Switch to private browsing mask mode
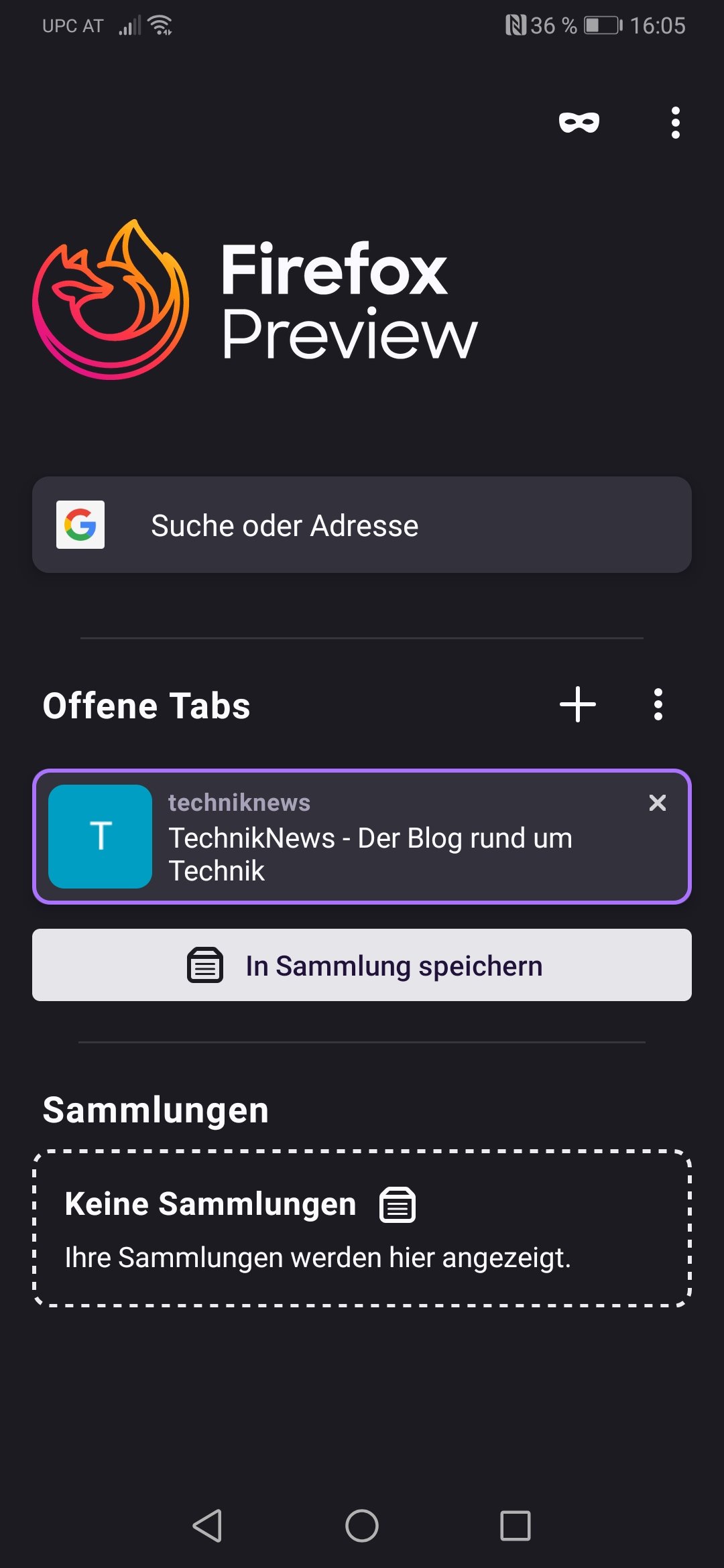Screen dimensions: 724x1568 click(x=579, y=123)
